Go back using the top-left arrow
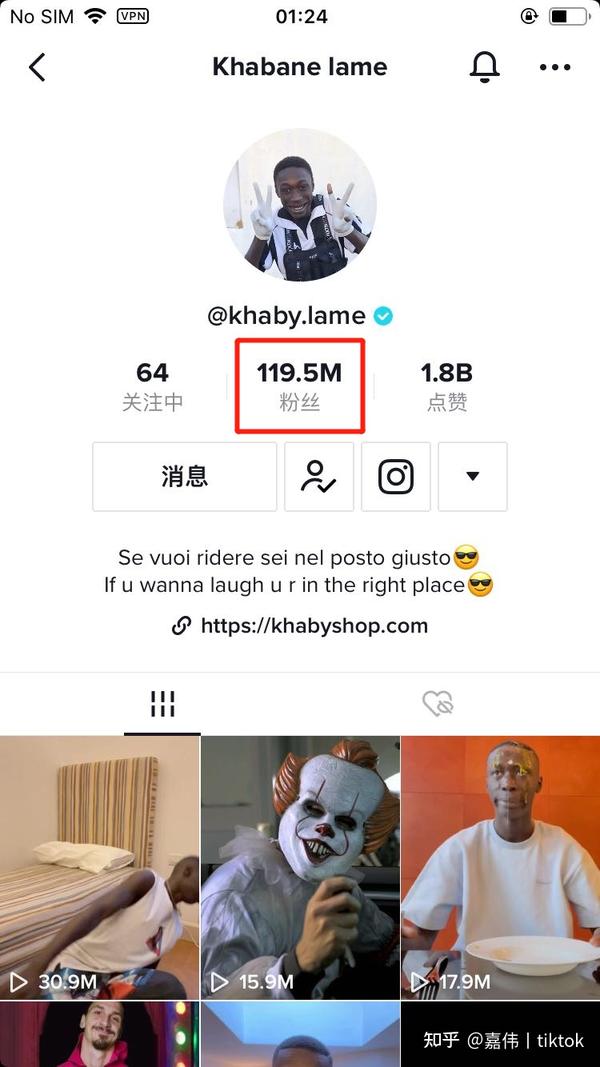 click(37, 68)
